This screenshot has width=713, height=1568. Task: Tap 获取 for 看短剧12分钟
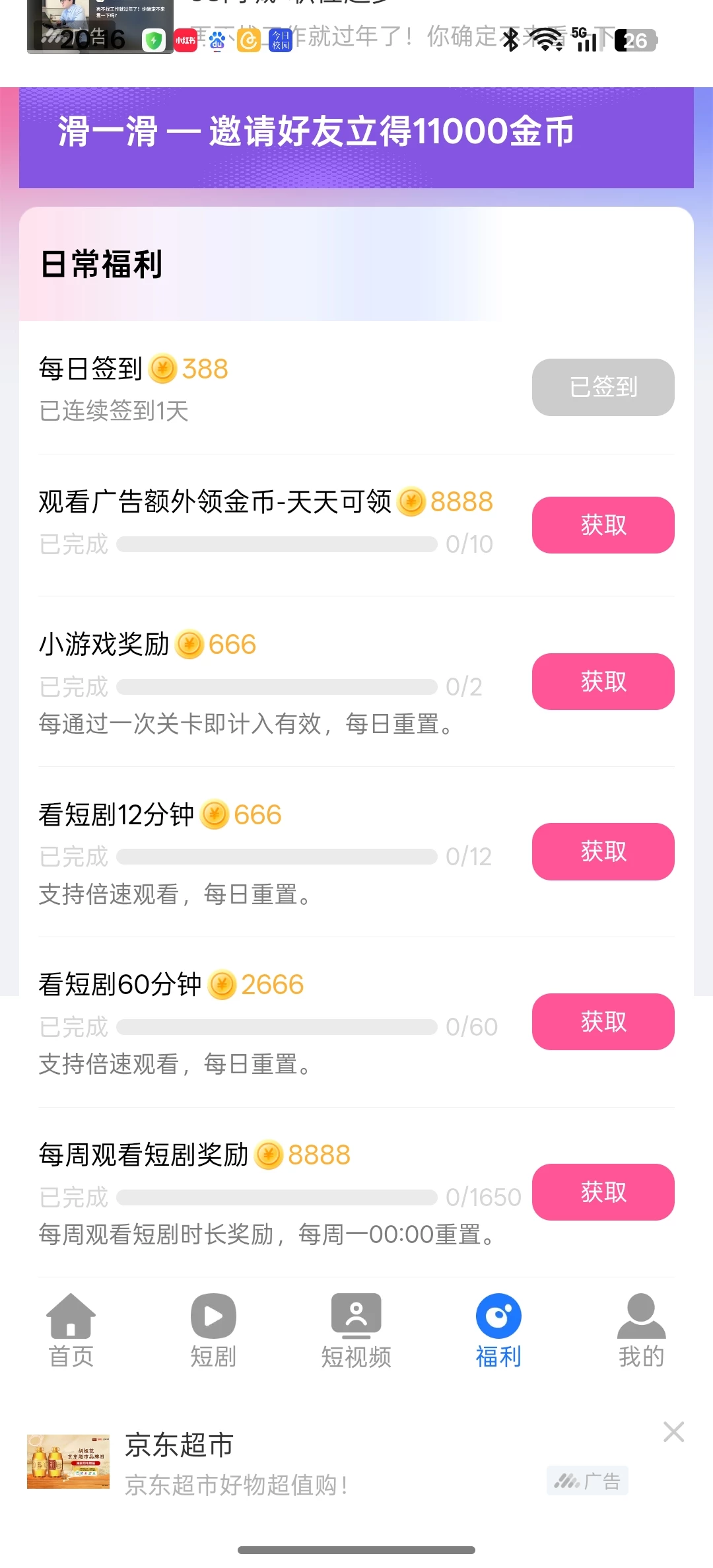(603, 851)
